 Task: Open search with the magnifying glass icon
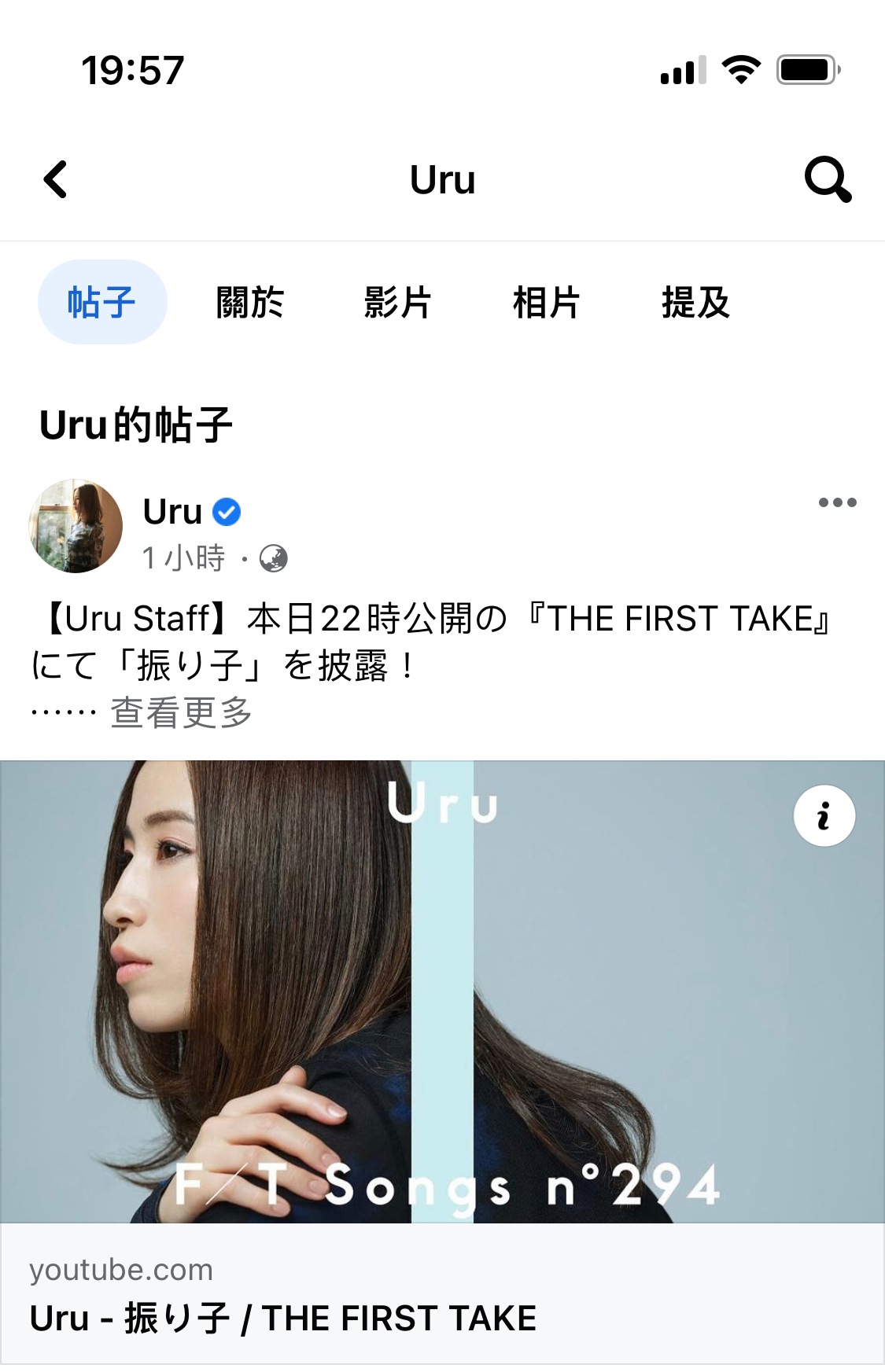click(828, 179)
